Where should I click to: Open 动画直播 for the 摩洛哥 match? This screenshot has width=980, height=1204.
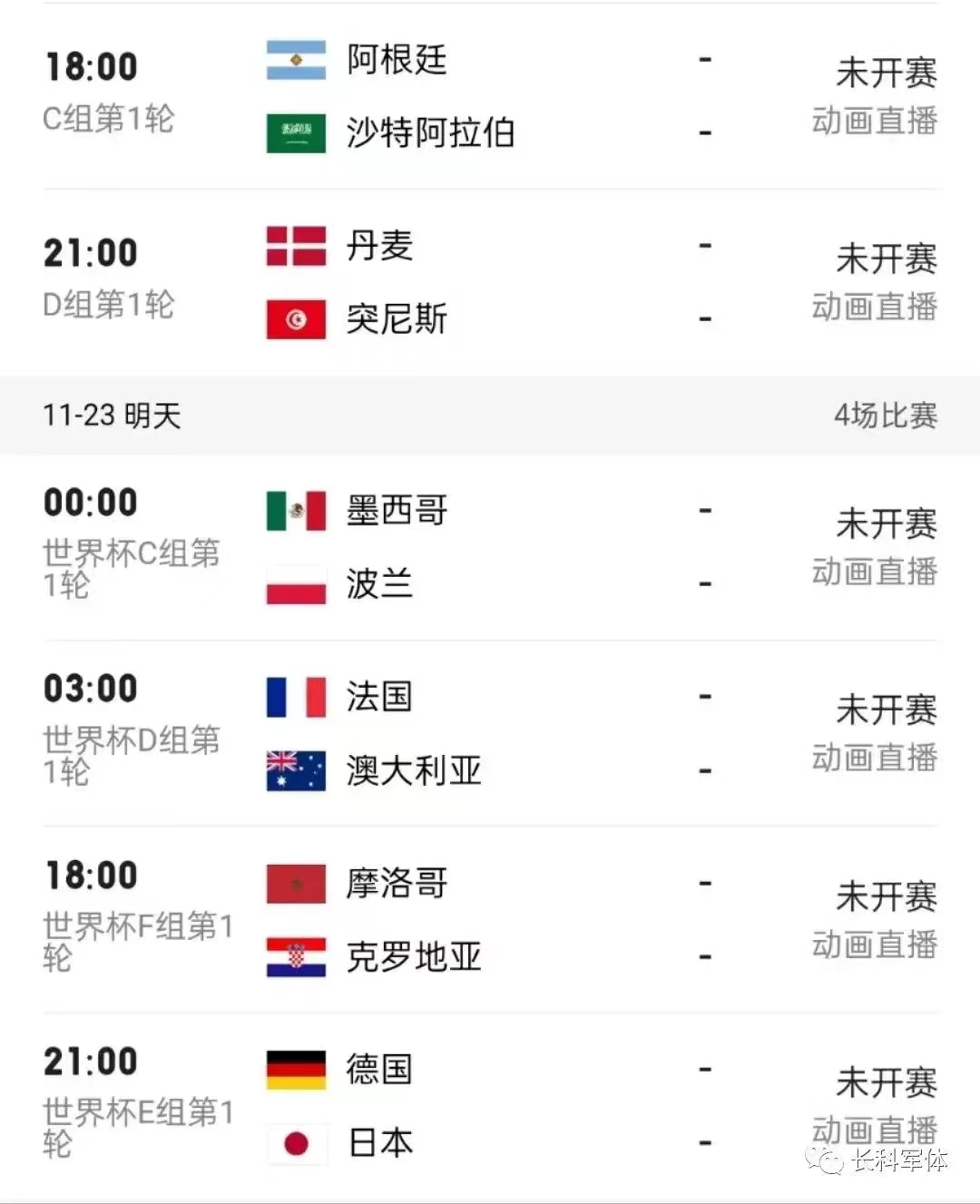[x=875, y=945]
